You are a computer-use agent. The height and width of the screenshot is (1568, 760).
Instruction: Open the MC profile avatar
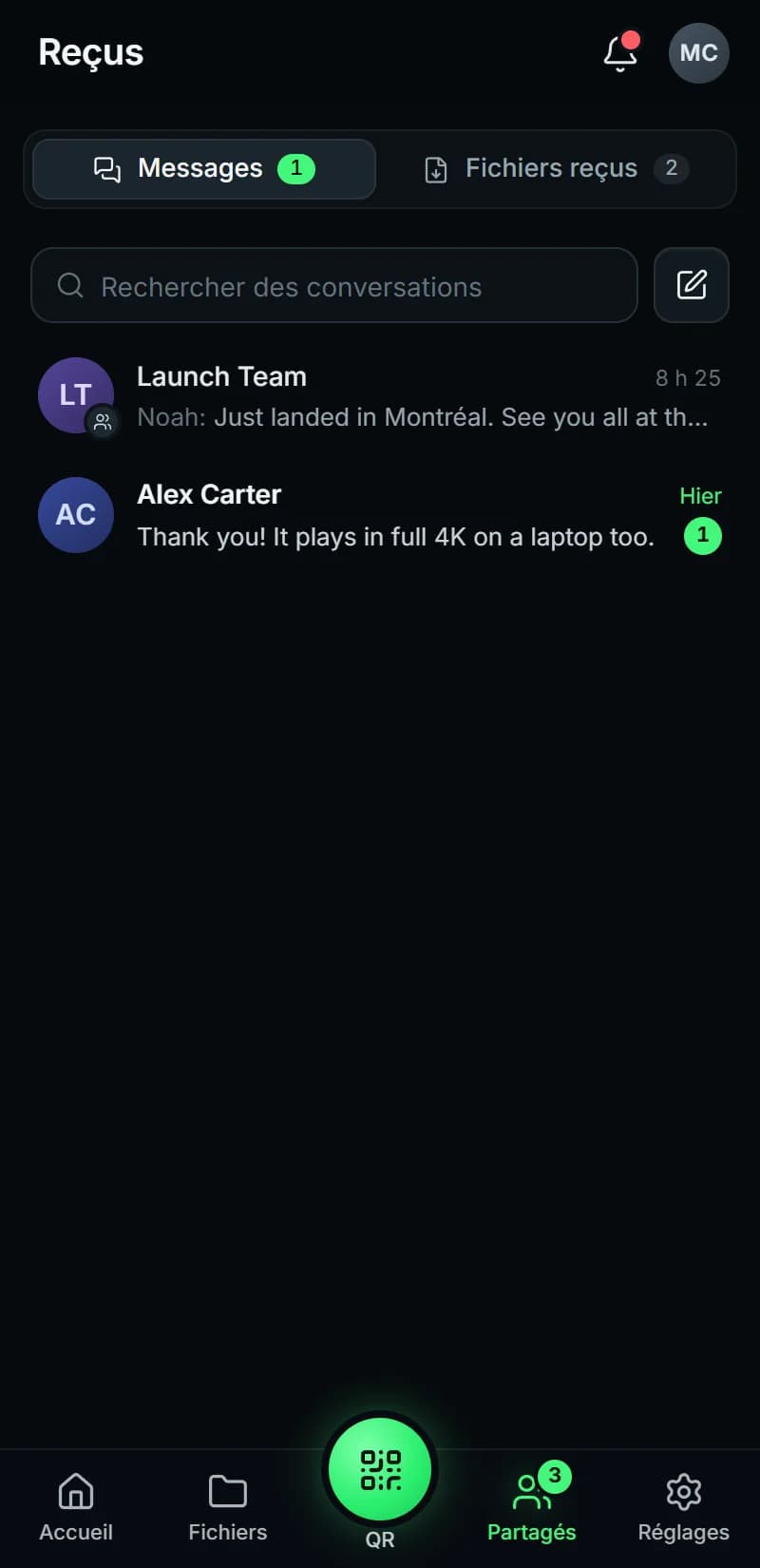[699, 53]
